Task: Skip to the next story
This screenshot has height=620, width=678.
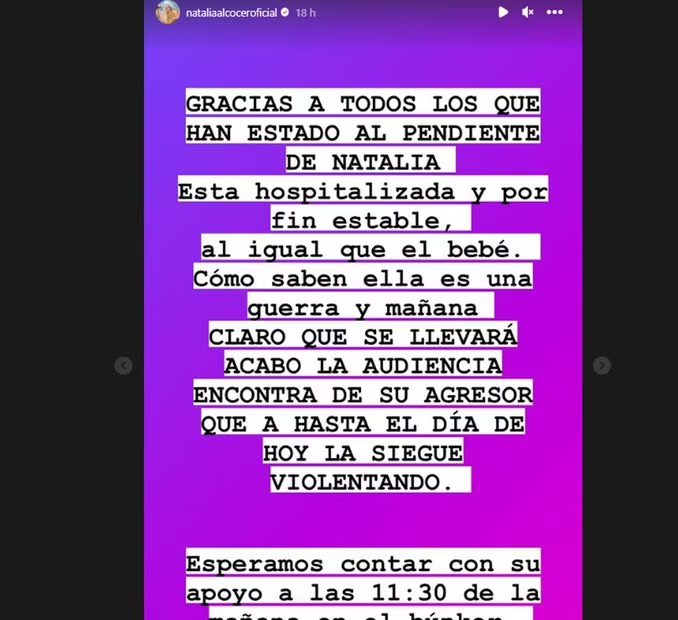Action: tap(602, 366)
